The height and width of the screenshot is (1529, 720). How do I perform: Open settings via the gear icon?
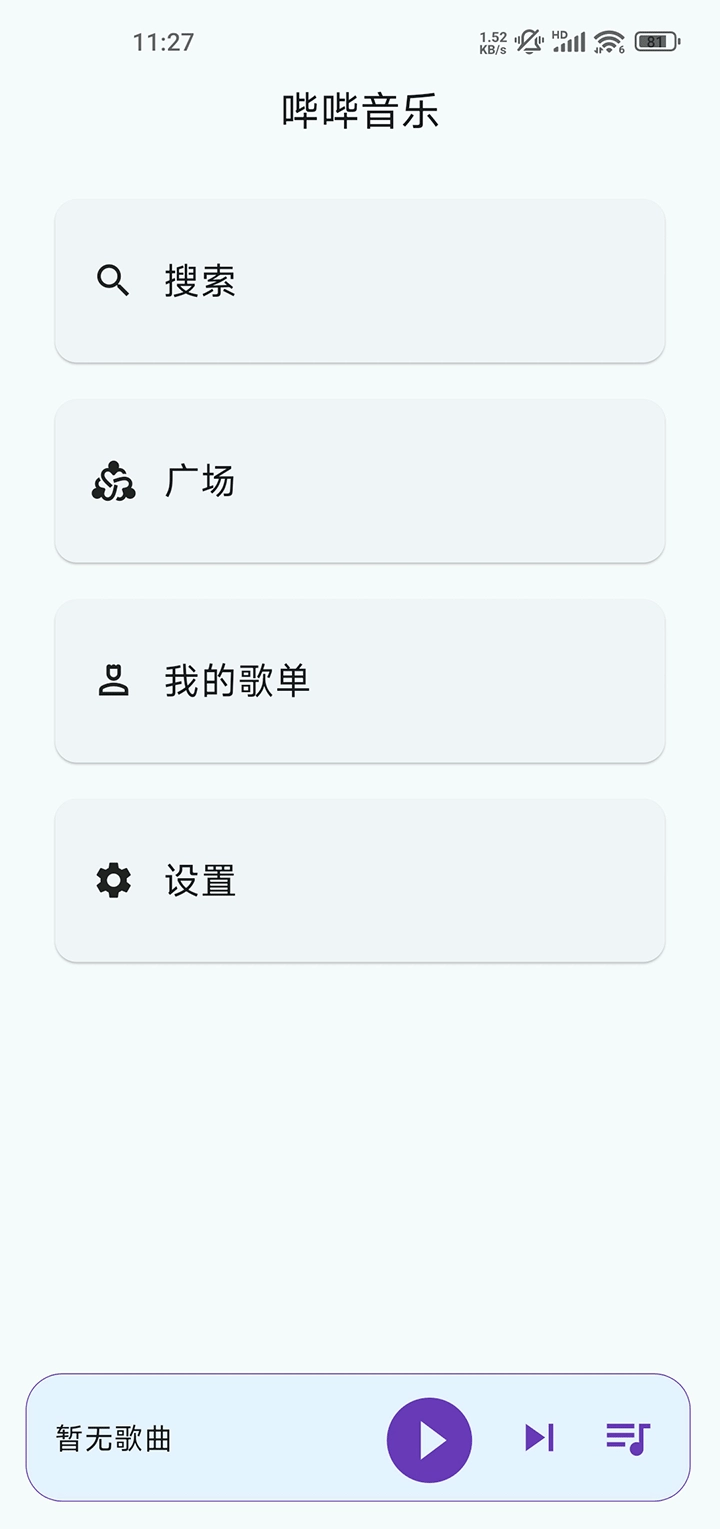pos(113,880)
